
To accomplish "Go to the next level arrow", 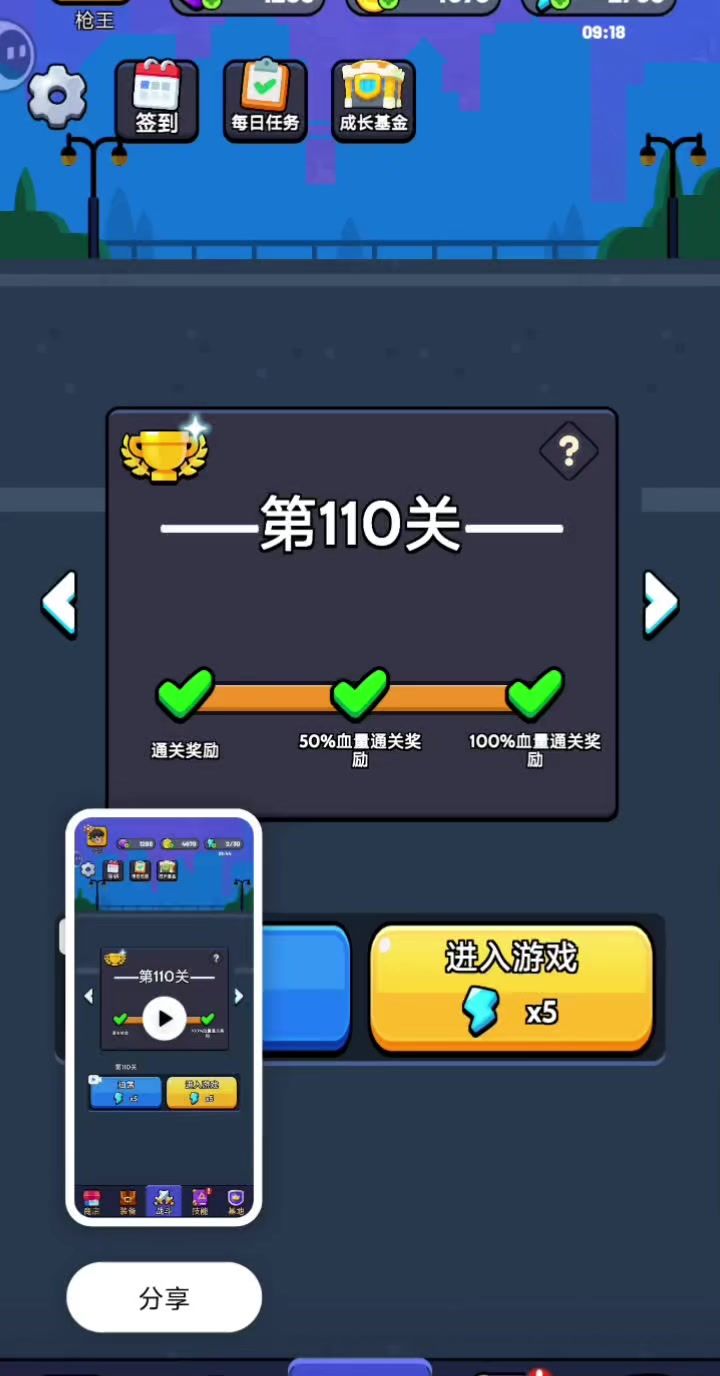I will 660,604.
